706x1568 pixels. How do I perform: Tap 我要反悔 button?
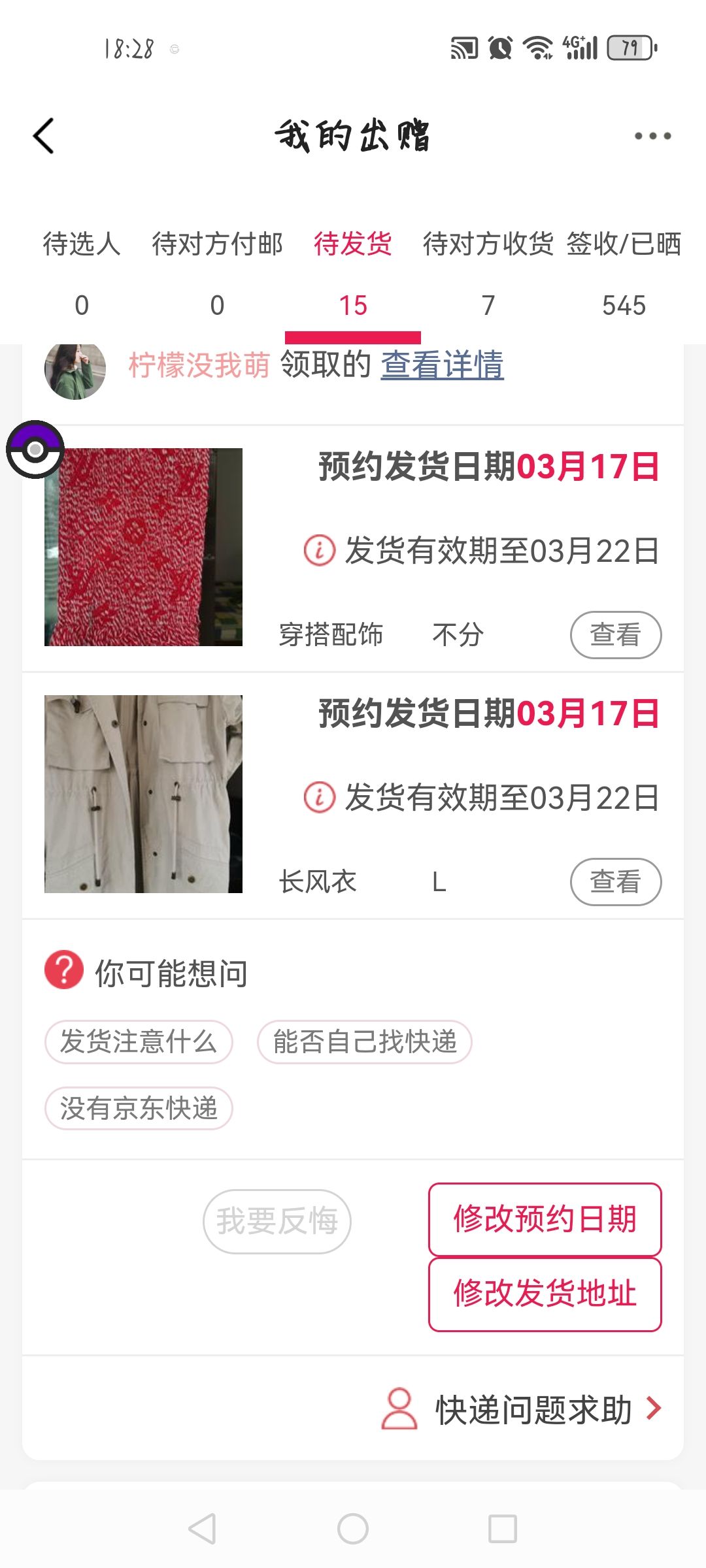[277, 1220]
